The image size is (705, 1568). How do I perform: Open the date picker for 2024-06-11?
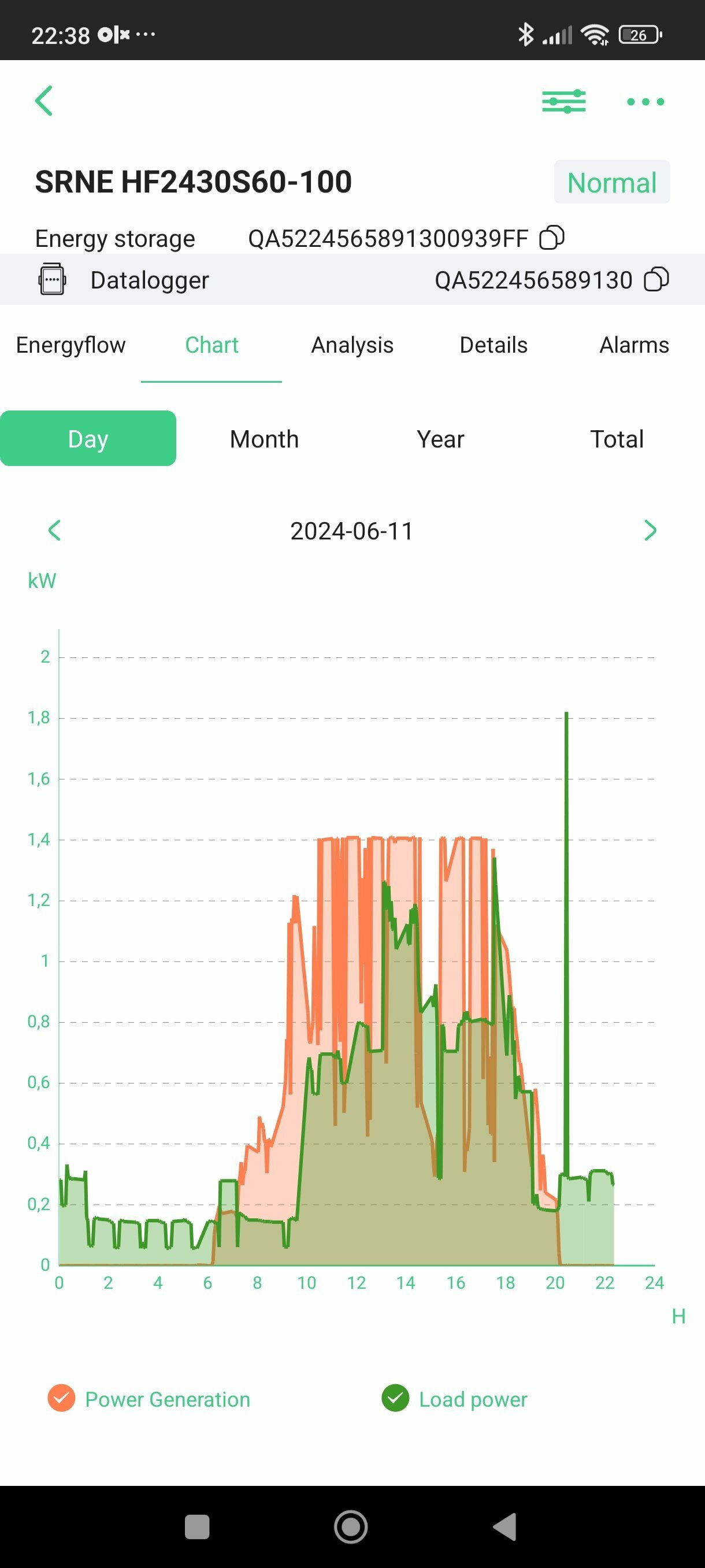(x=351, y=531)
